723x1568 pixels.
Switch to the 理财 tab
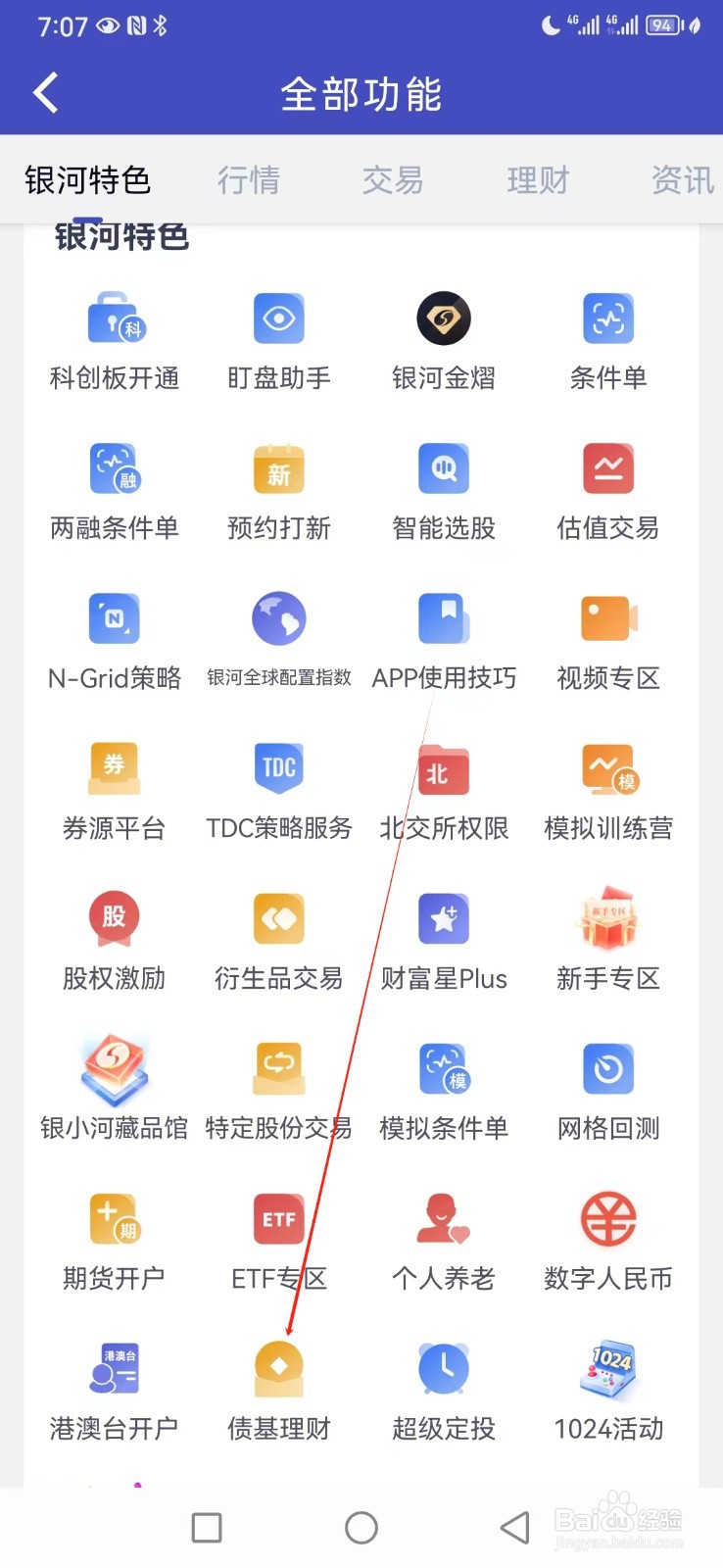point(537,180)
